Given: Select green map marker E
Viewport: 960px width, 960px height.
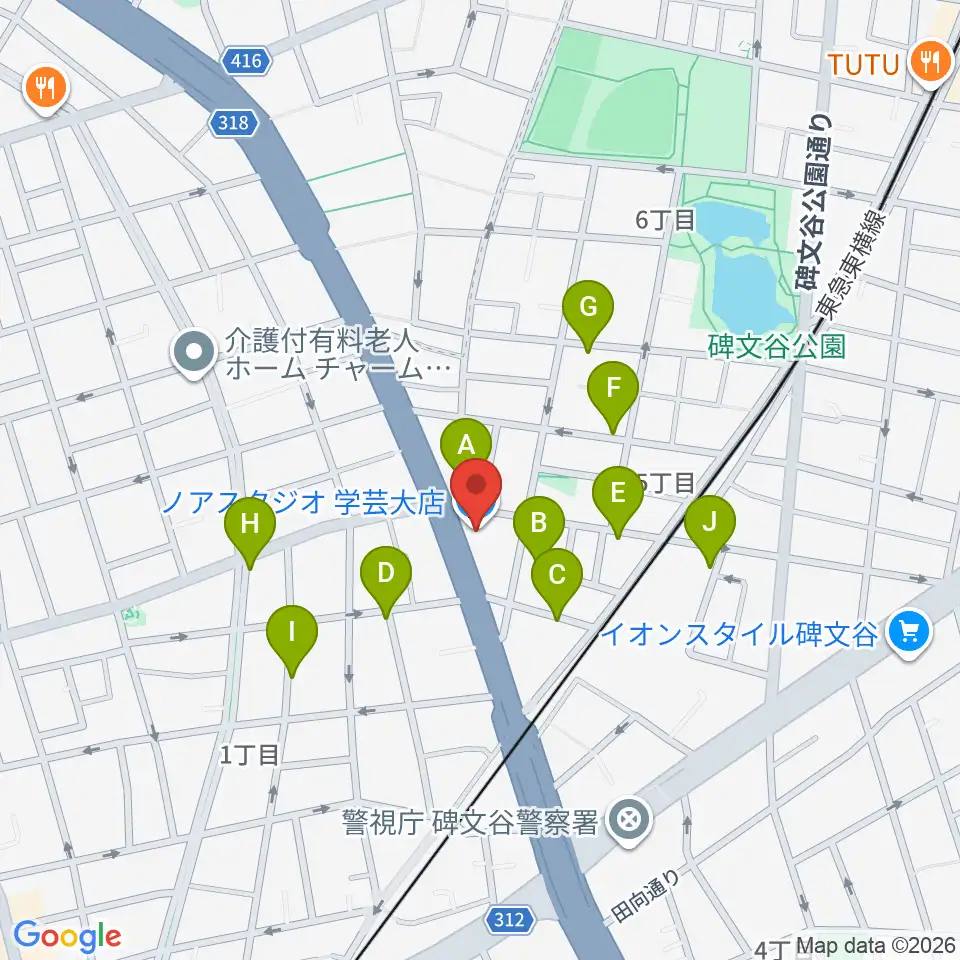Looking at the screenshot, I should [618, 493].
